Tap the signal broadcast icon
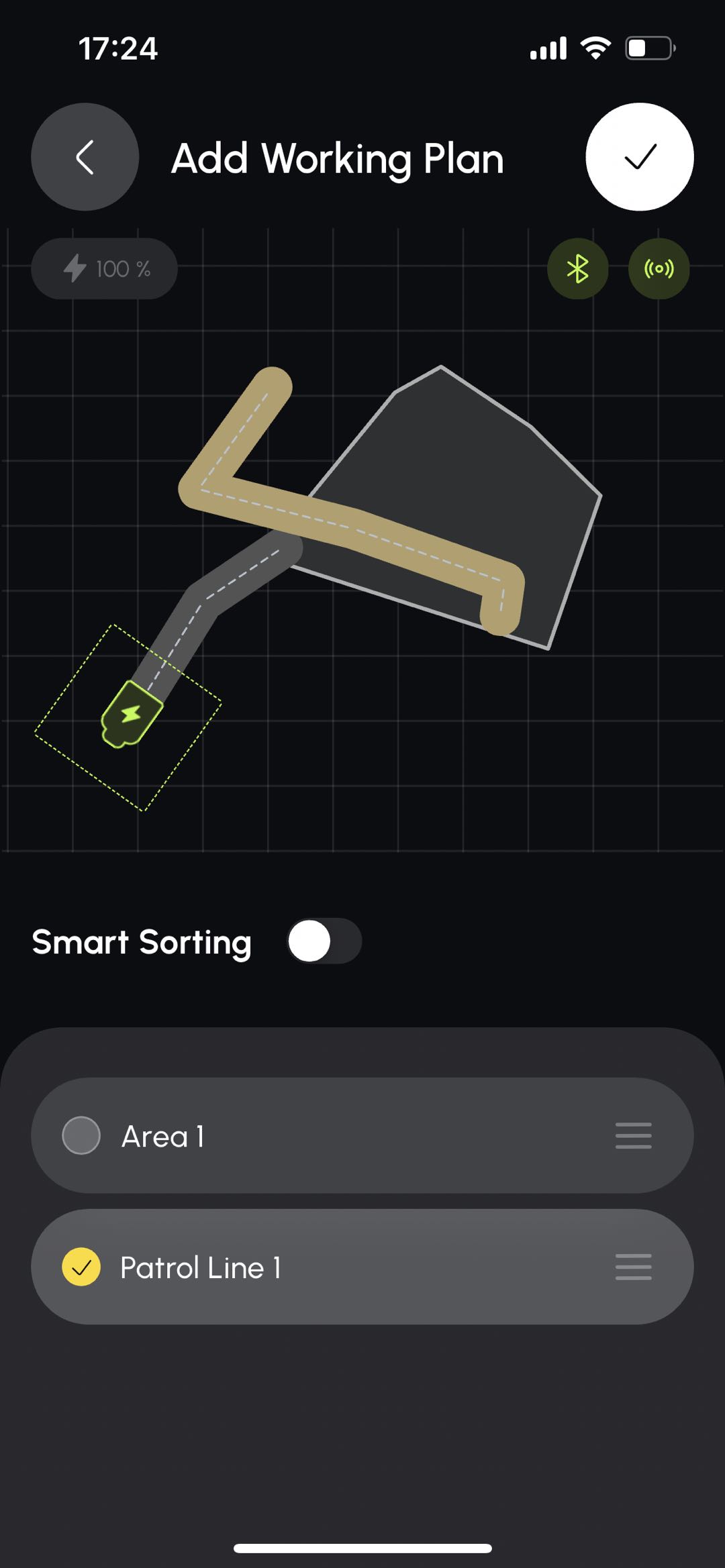 pos(659,269)
